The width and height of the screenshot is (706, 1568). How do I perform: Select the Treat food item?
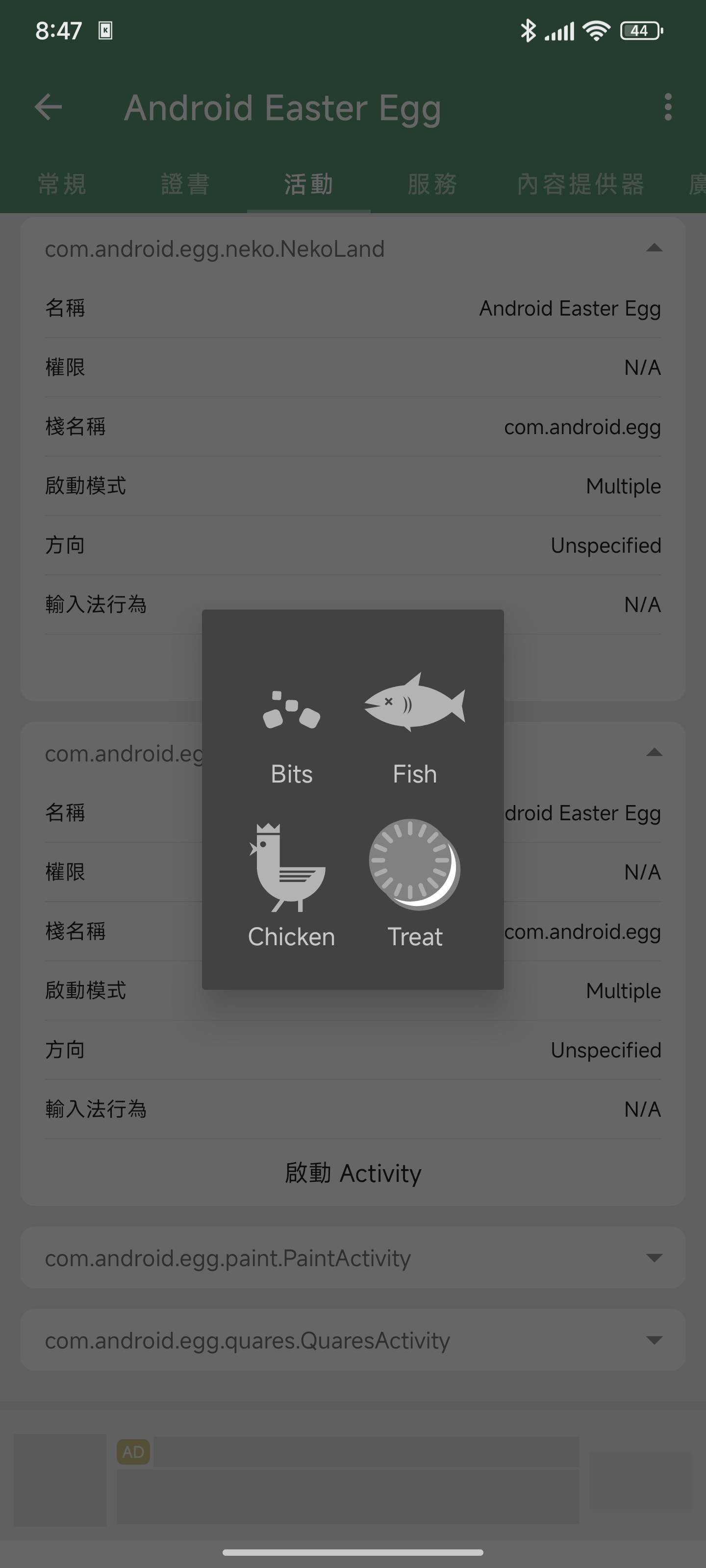[414, 882]
